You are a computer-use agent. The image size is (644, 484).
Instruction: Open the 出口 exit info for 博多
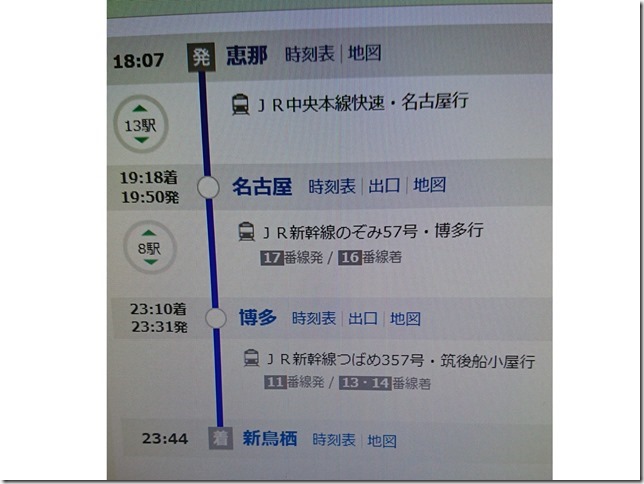point(364,319)
